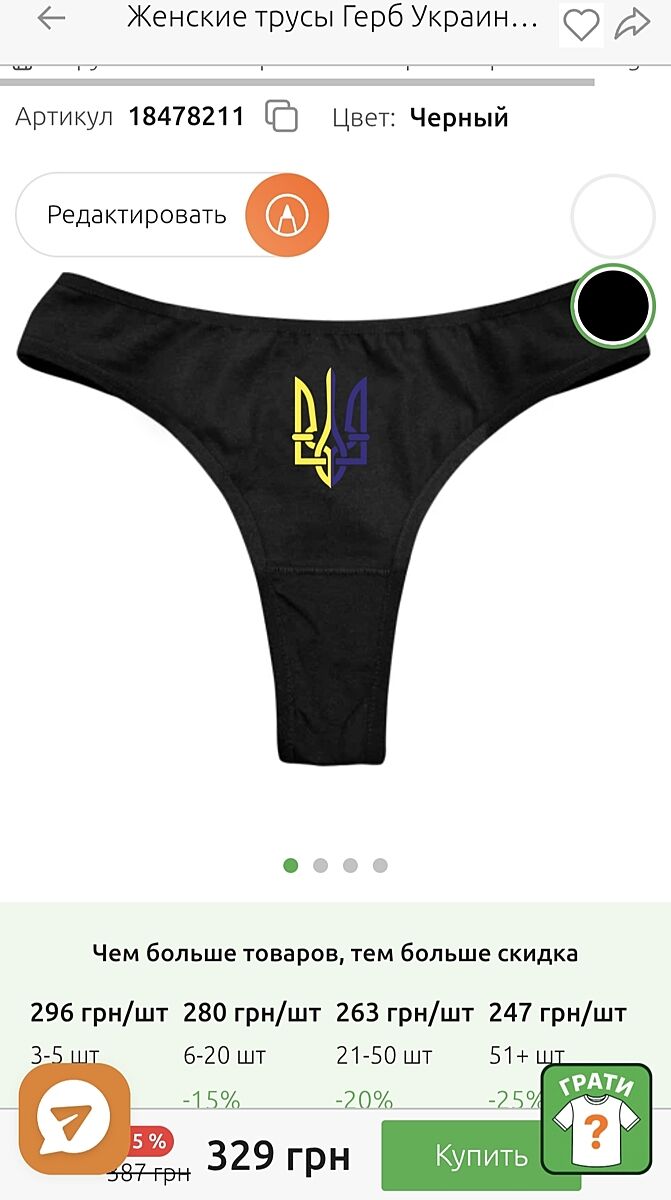Open the ГРАТИ t-shirt game badge

tap(596, 1118)
